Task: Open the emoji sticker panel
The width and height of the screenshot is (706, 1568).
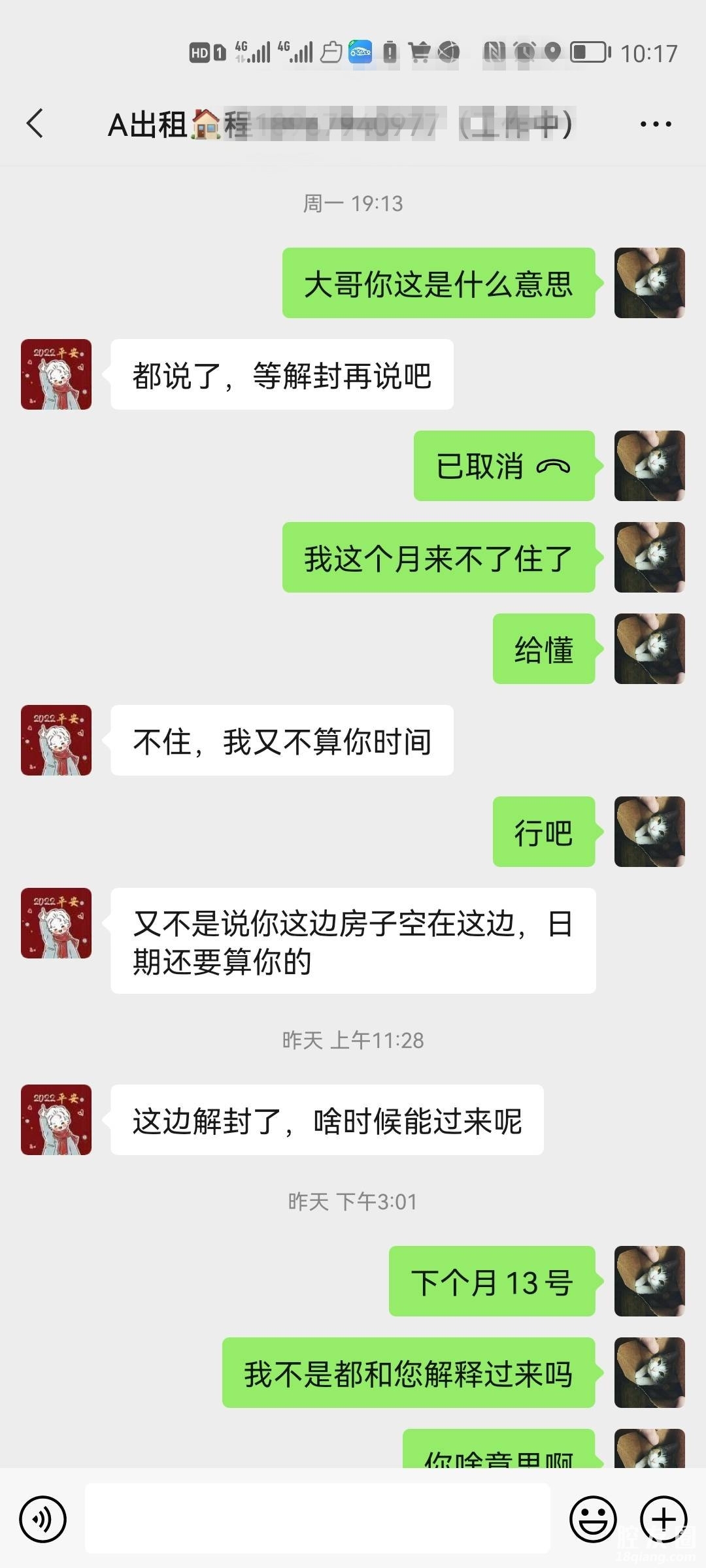Action: pyautogui.click(x=593, y=1519)
